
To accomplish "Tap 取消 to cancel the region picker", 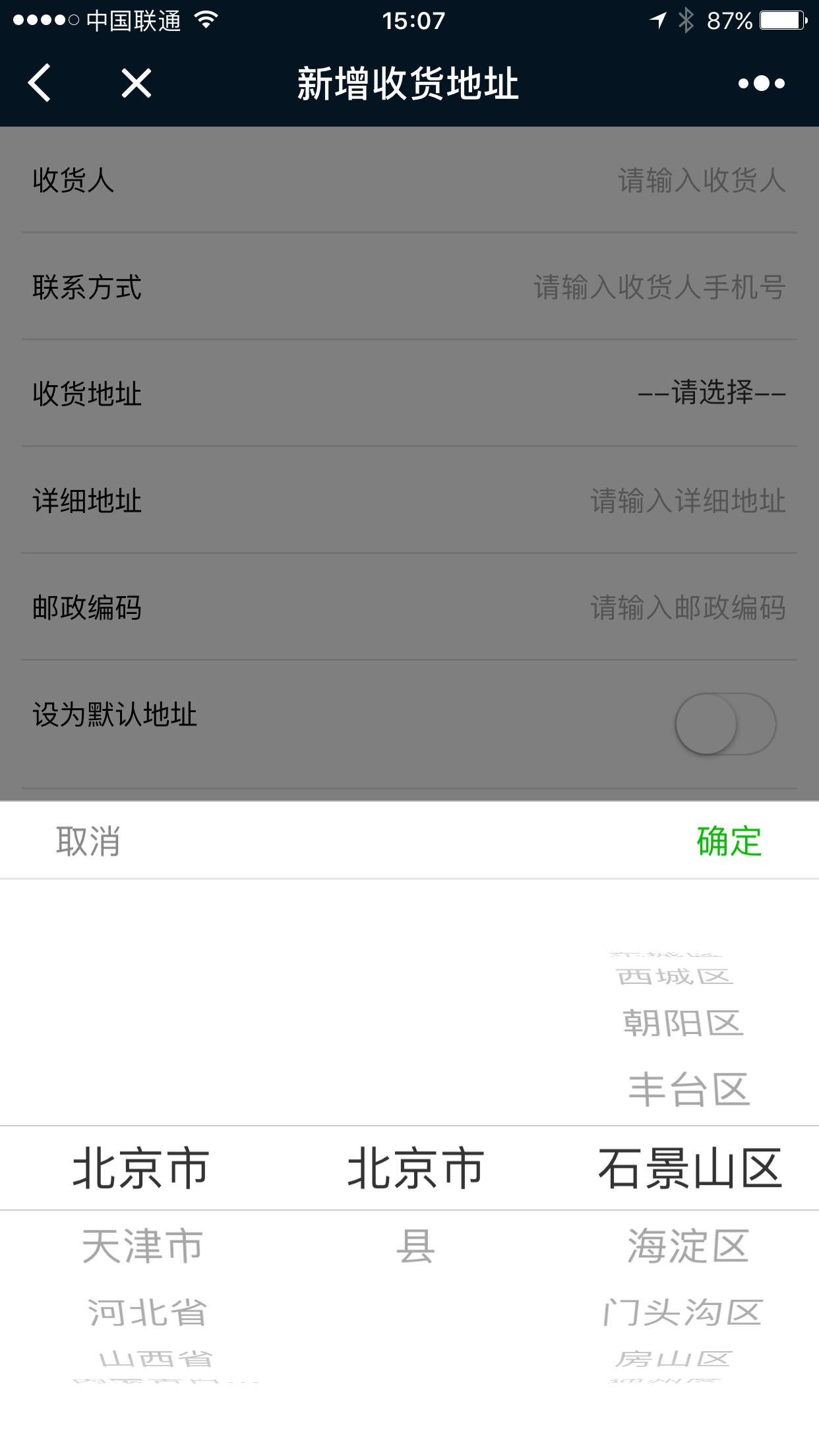I will pos(88,841).
